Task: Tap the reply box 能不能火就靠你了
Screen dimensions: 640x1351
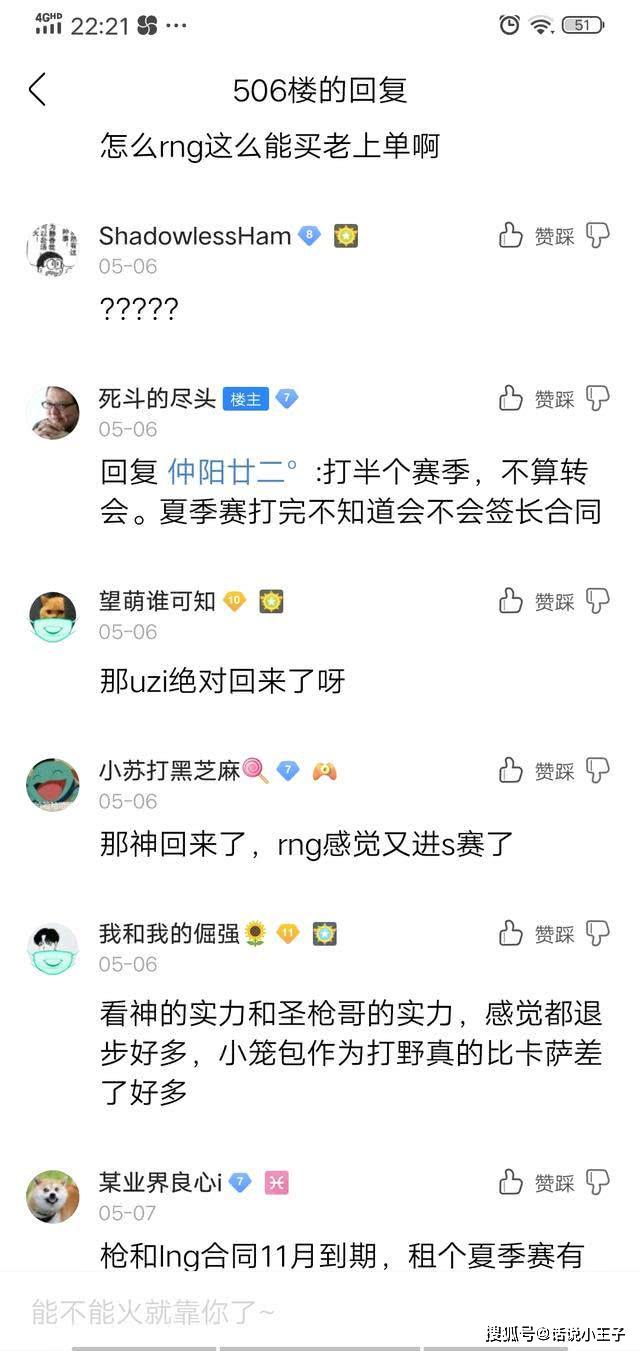Action: 250,1312
